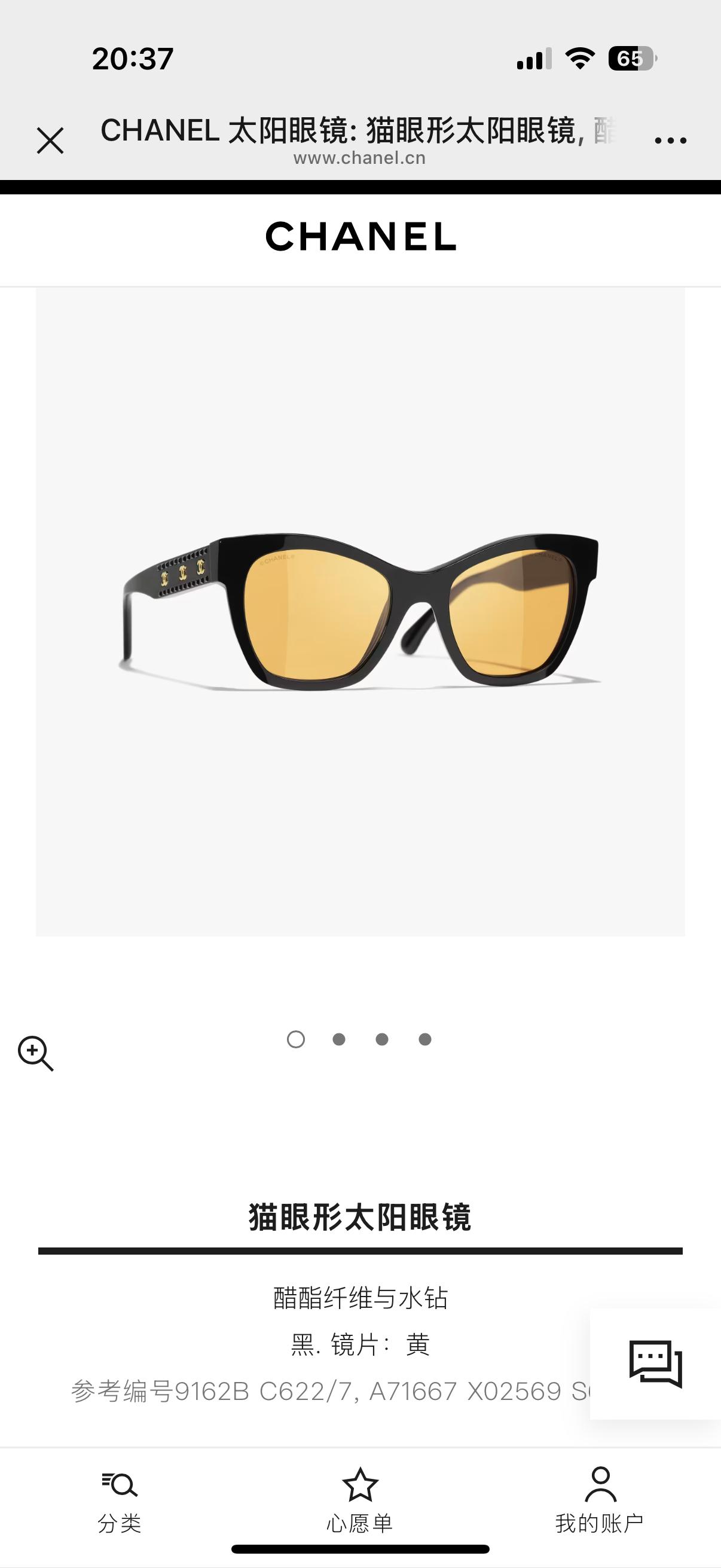Jump to the fourth image dot
This screenshot has width=721, height=1568.
pyautogui.click(x=425, y=1039)
